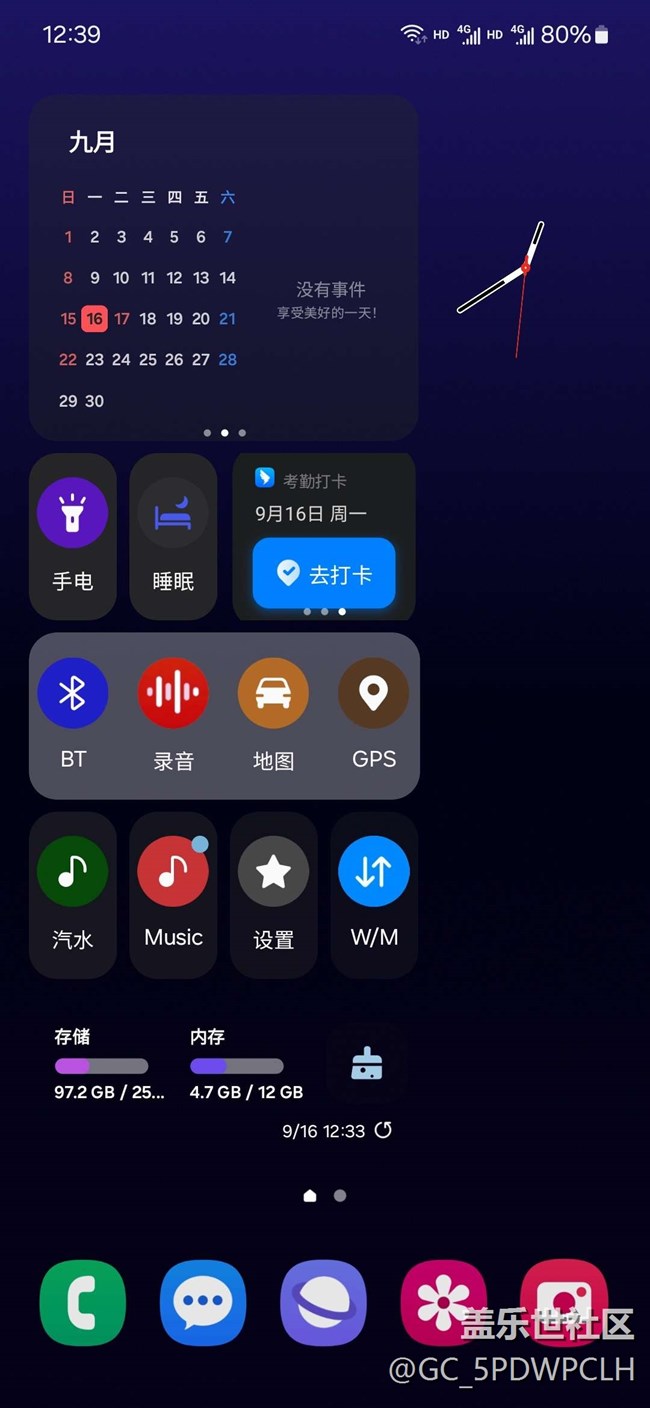Image resolution: width=650 pixels, height=1408 pixels.
Task: Launch the 地图 map shortcut
Action: pos(273,693)
